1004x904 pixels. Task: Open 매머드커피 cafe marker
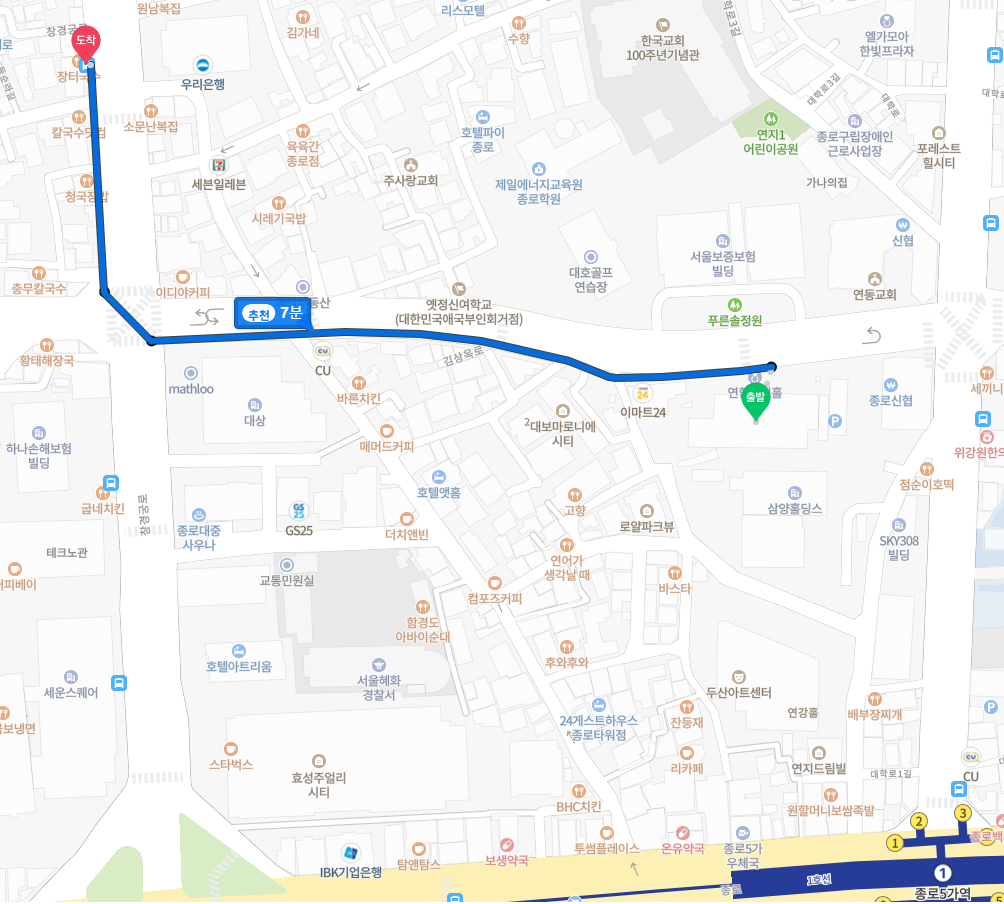(x=386, y=429)
